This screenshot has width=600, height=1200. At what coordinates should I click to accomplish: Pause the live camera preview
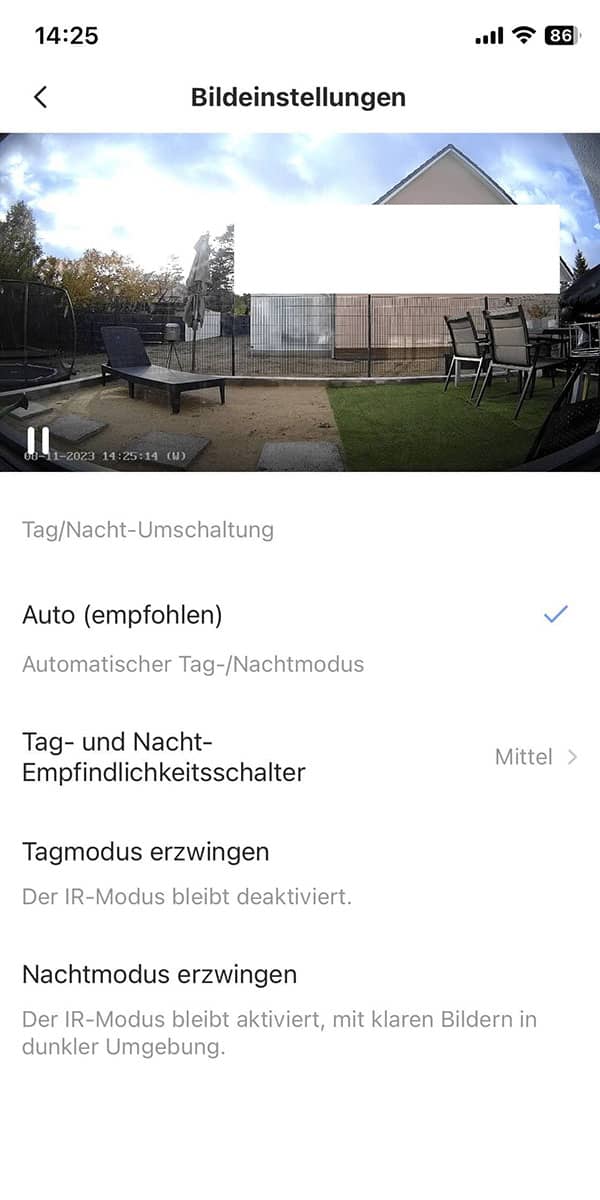38,441
